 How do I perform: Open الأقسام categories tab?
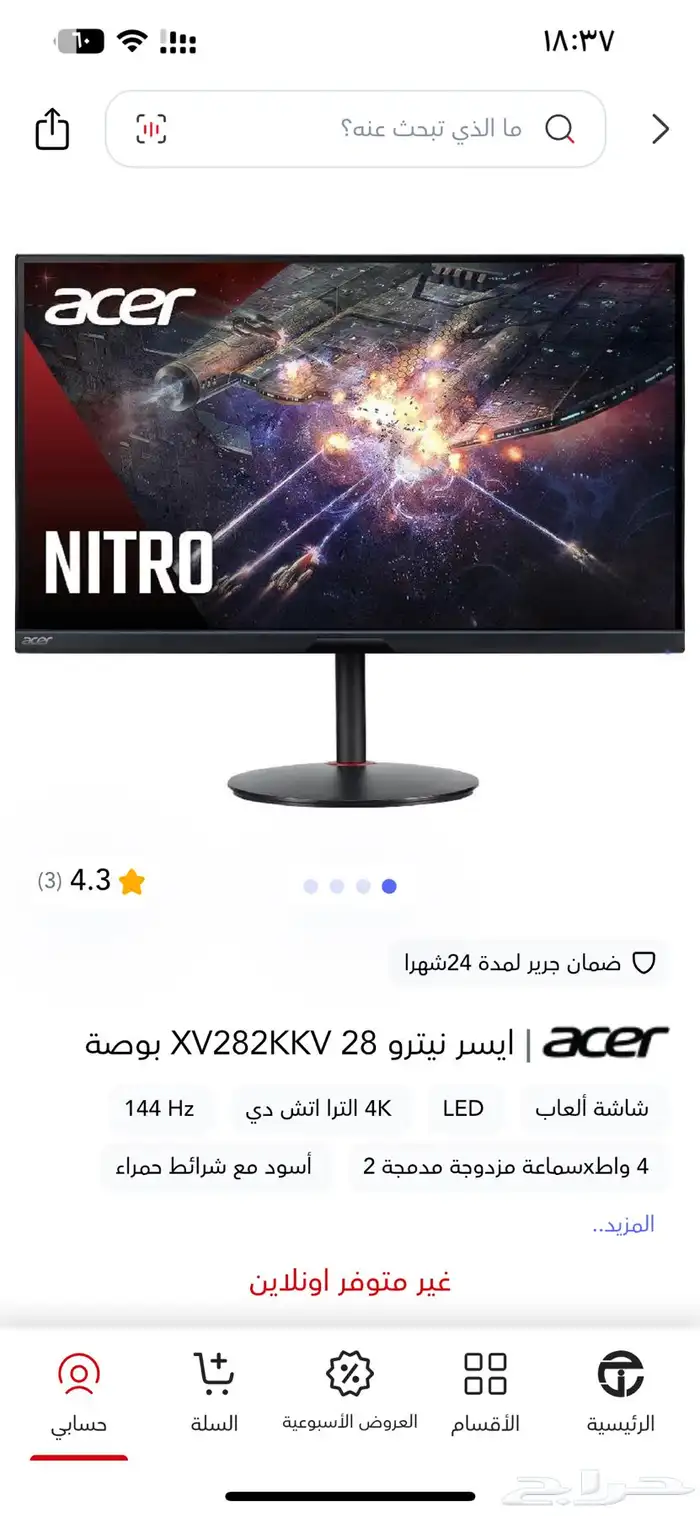pyautogui.click(x=485, y=1393)
